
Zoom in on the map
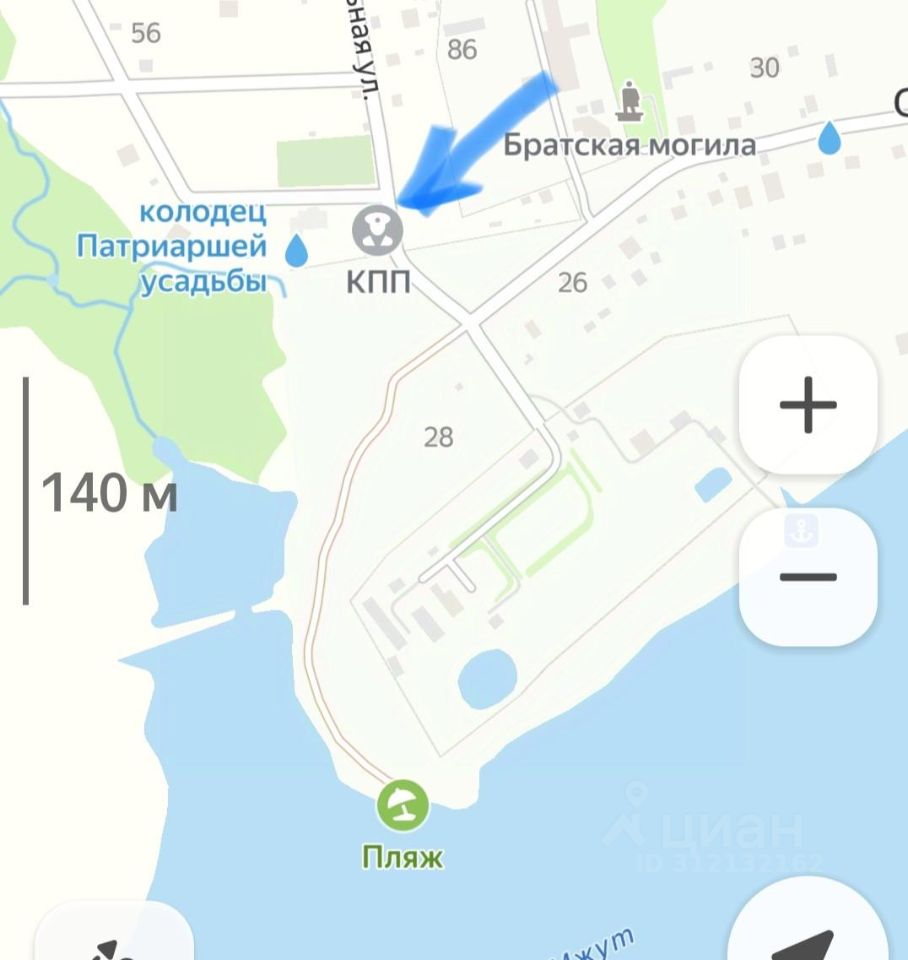[807, 406]
